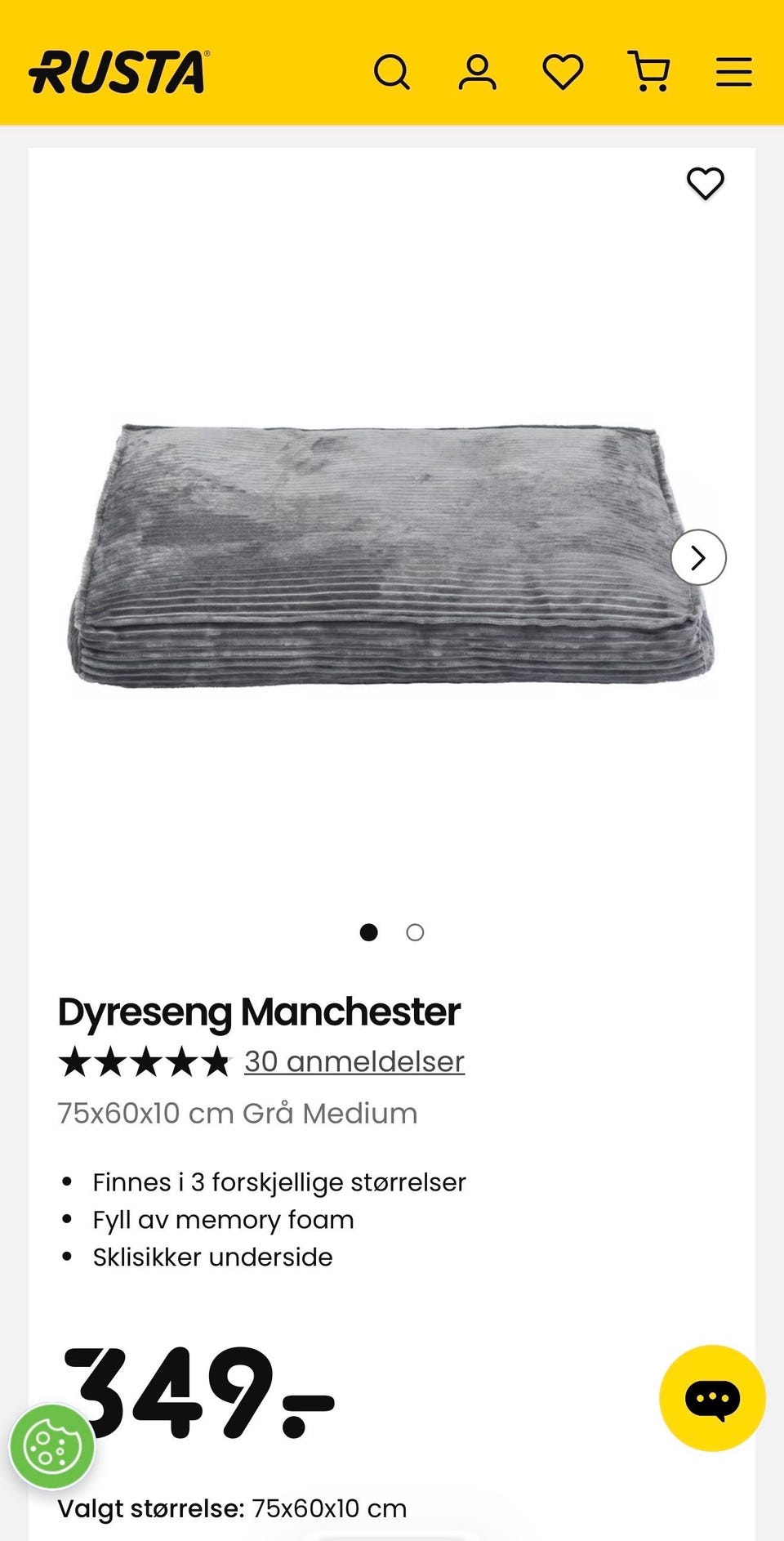Viewport: 784px width, 1541px height.
Task: Open the wishlist heart in header
Action: (x=563, y=72)
